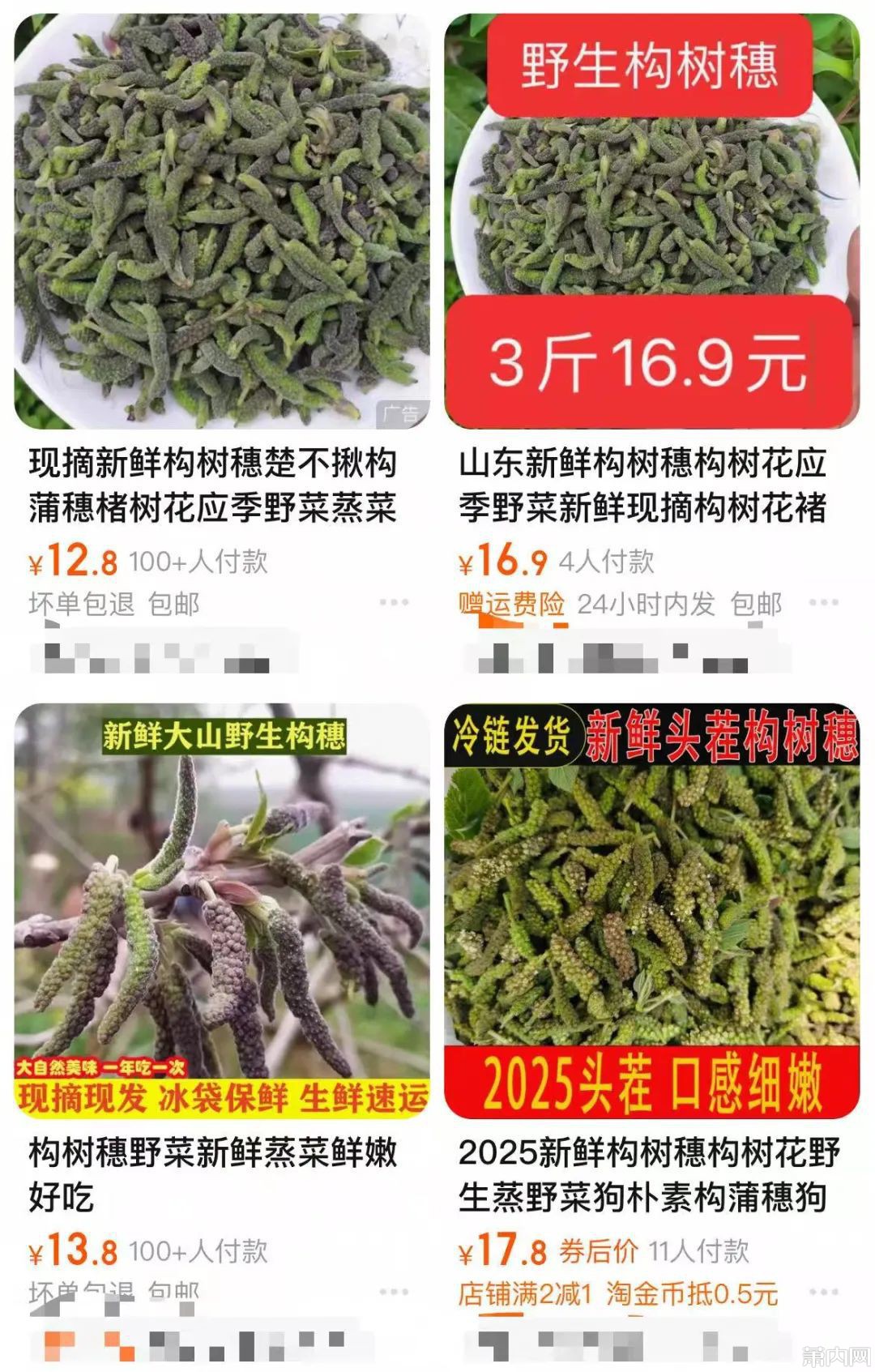Open more options for the ¥12.8 listing
875x1372 pixels.
(x=394, y=603)
